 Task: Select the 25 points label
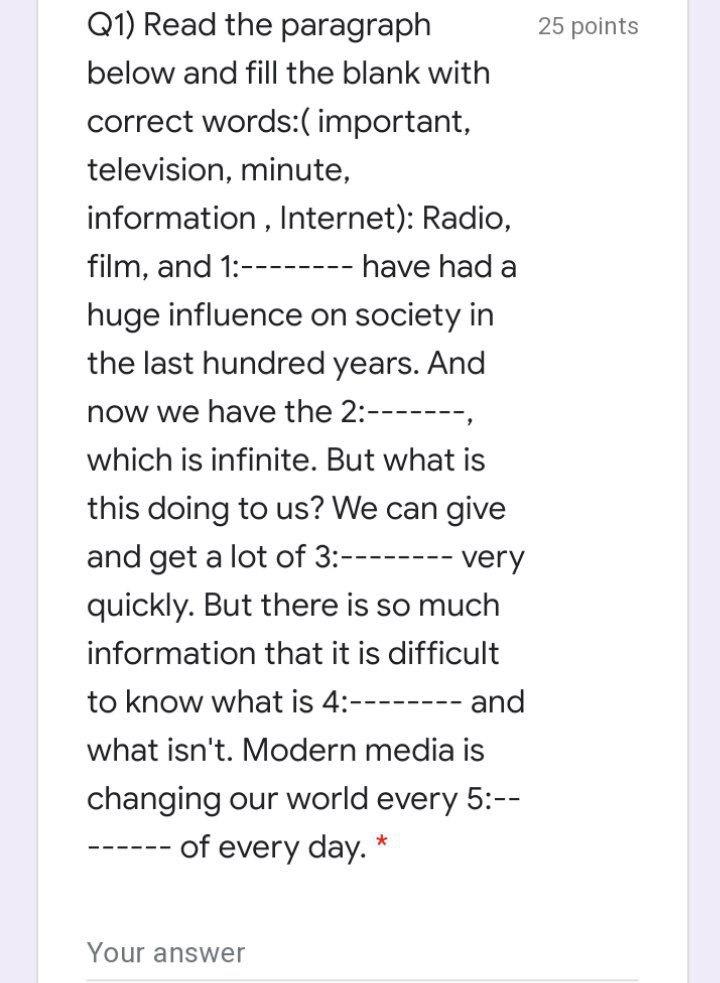click(x=587, y=26)
